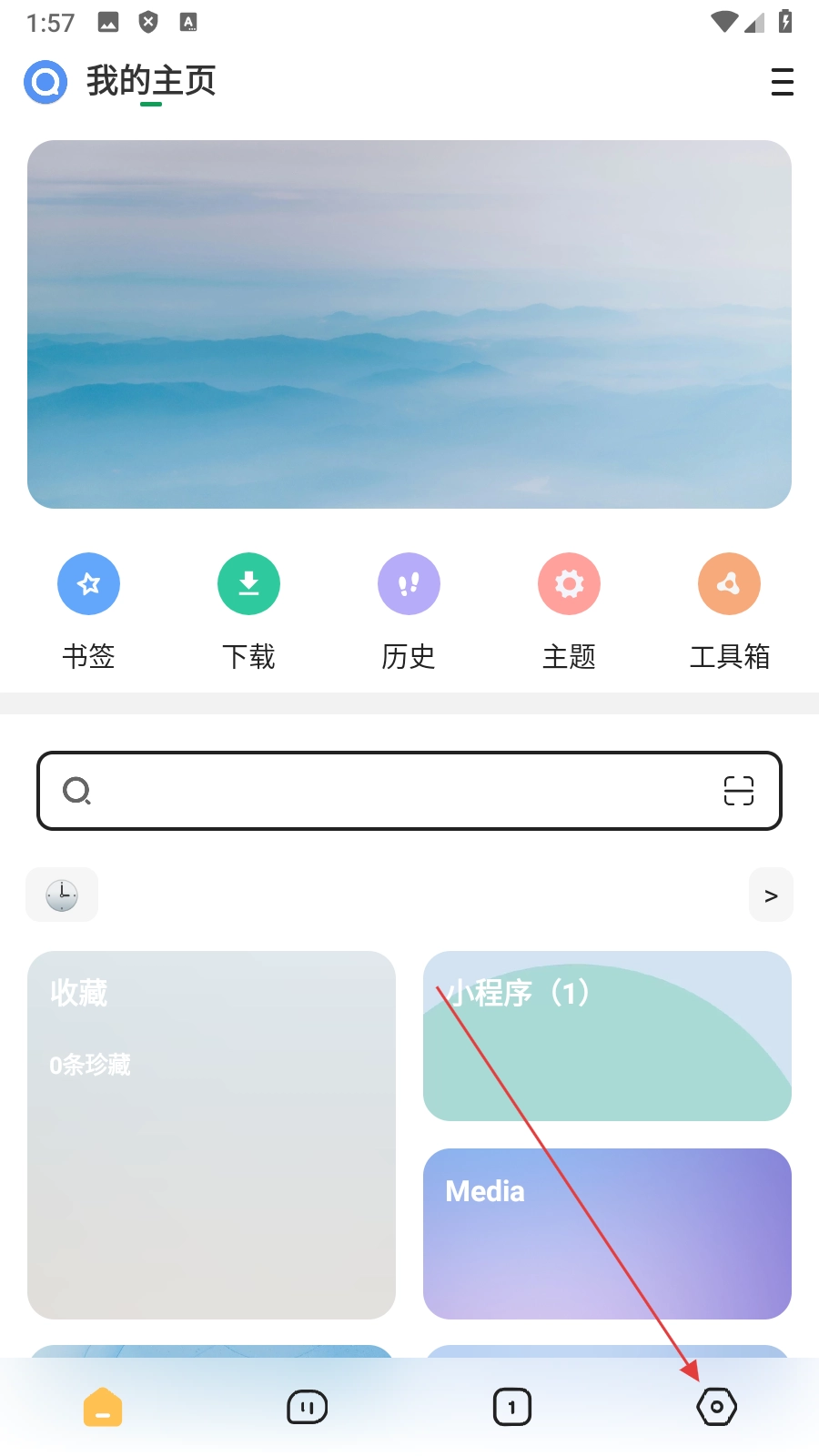
Task: Open the Media card
Action: click(x=607, y=1234)
